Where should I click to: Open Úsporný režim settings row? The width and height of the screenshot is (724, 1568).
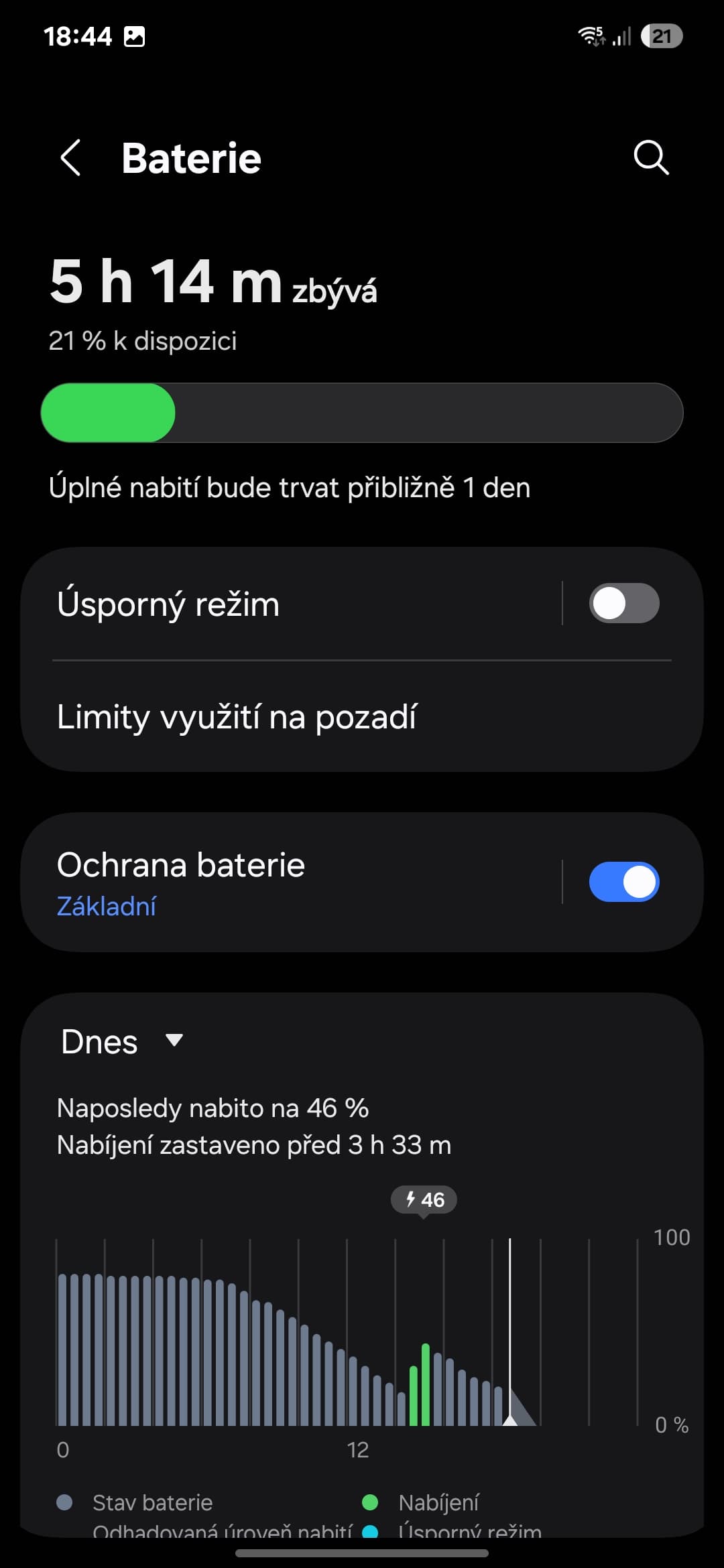pos(268,604)
